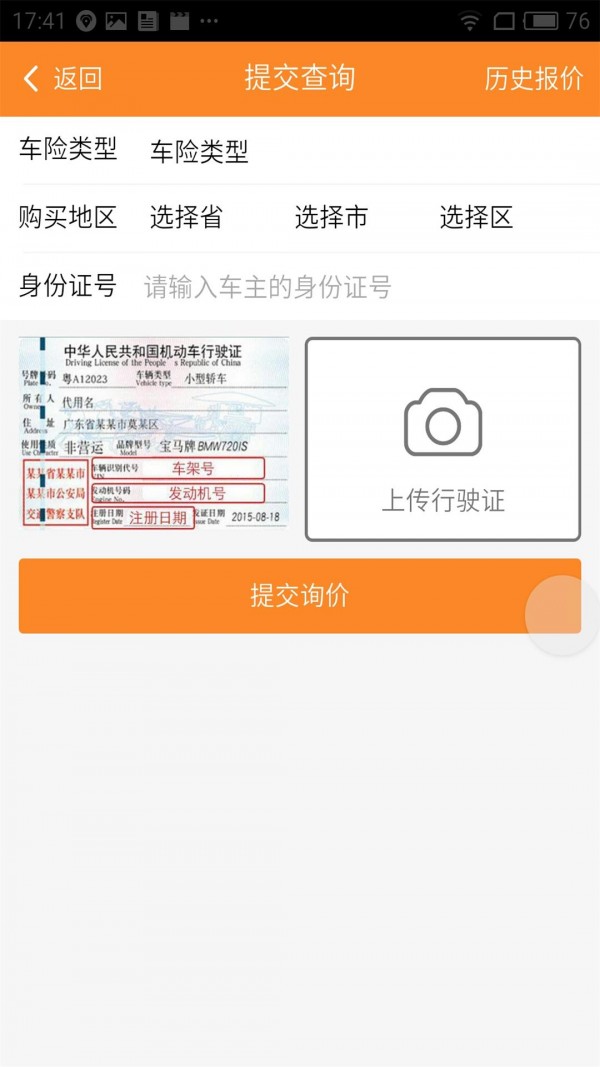Image resolution: width=600 pixels, height=1067 pixels.
Task: Open 历史报价 history quotes
Action: pyautogui.click(x=533, y=79)
